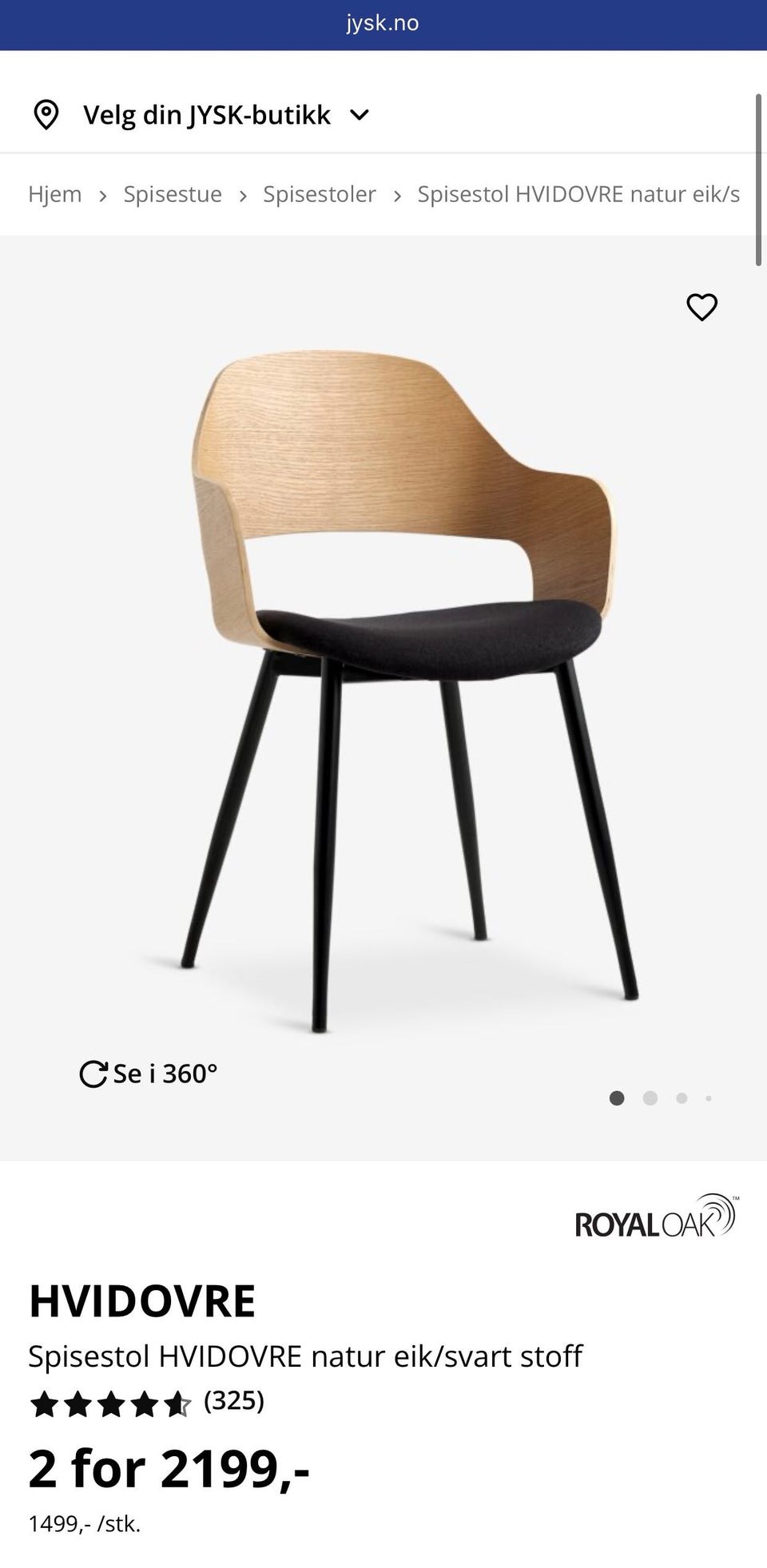This screenshot has width=767, height=1568.
Task: Open the 325 customer reviews
Action: pos(233,1400)
